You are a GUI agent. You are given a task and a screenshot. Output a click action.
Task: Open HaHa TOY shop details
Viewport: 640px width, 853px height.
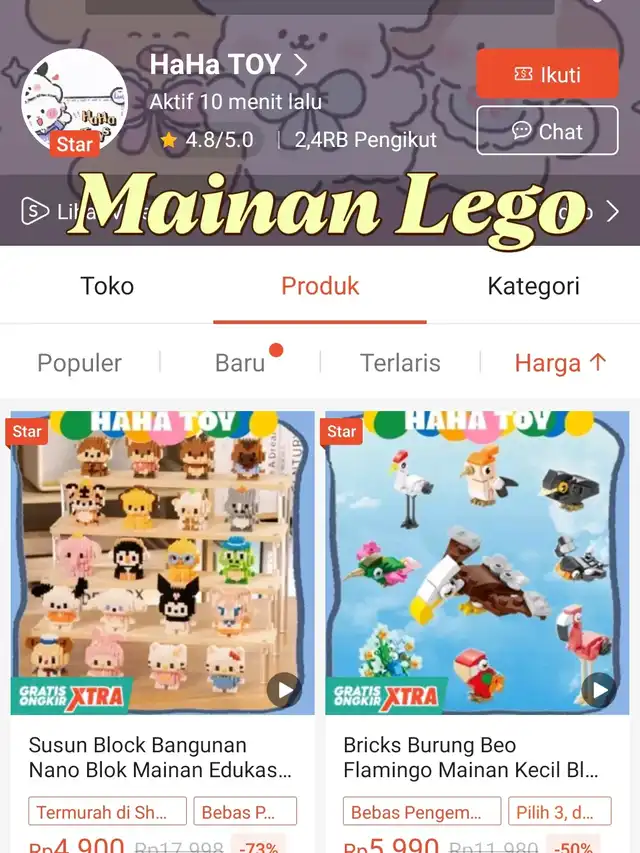pyautogui.click(x=228, y=66)
